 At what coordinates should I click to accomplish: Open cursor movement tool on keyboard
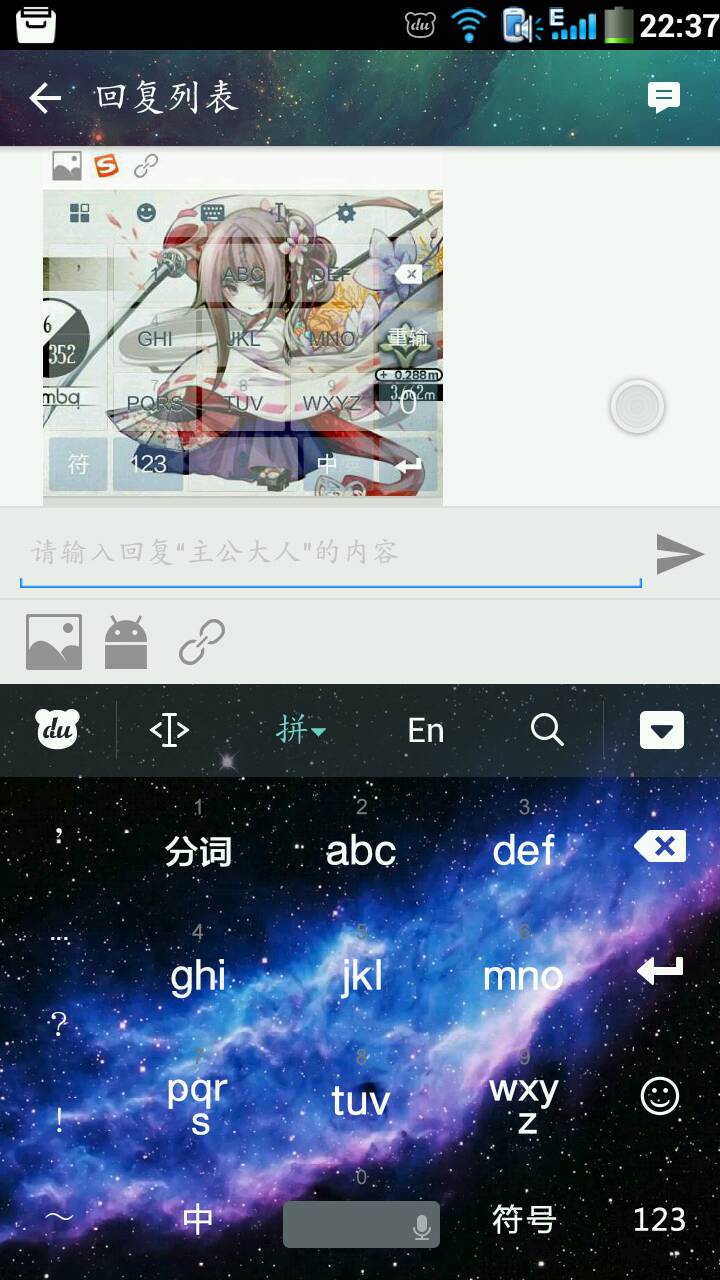click(169, 731)
